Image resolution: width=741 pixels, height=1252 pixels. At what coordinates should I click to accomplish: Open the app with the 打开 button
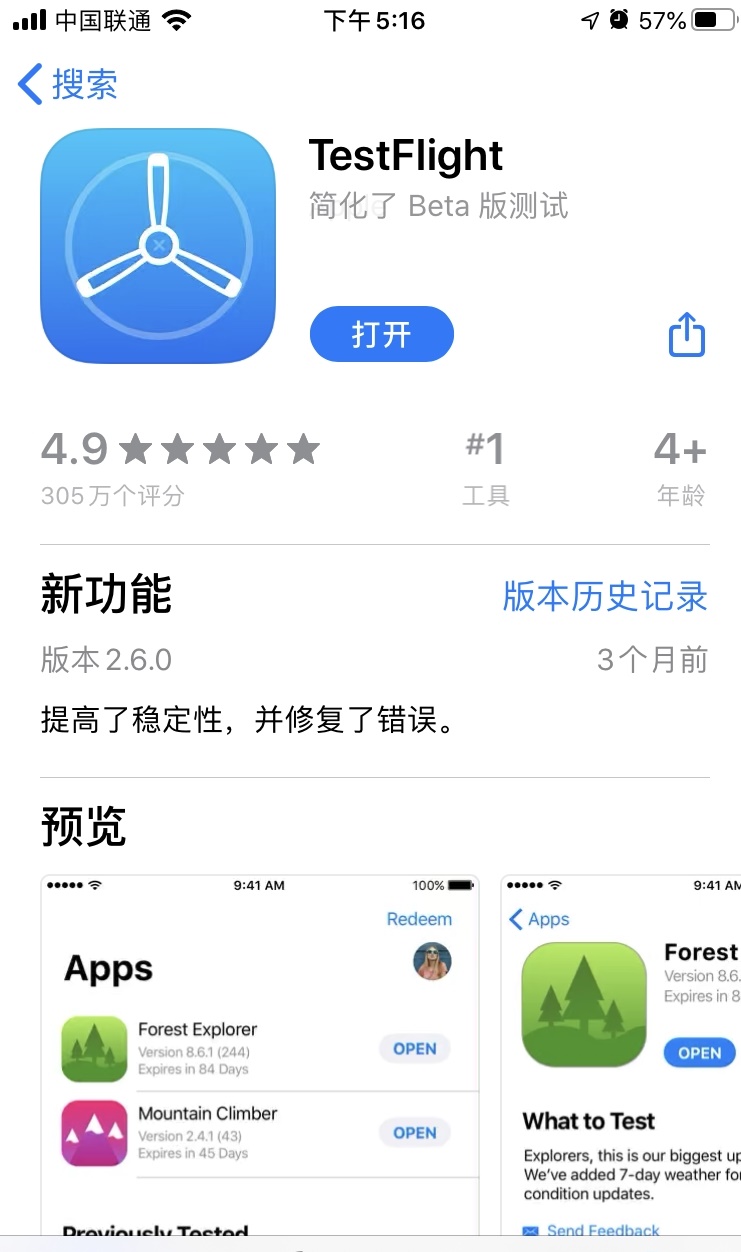(381, 335)
